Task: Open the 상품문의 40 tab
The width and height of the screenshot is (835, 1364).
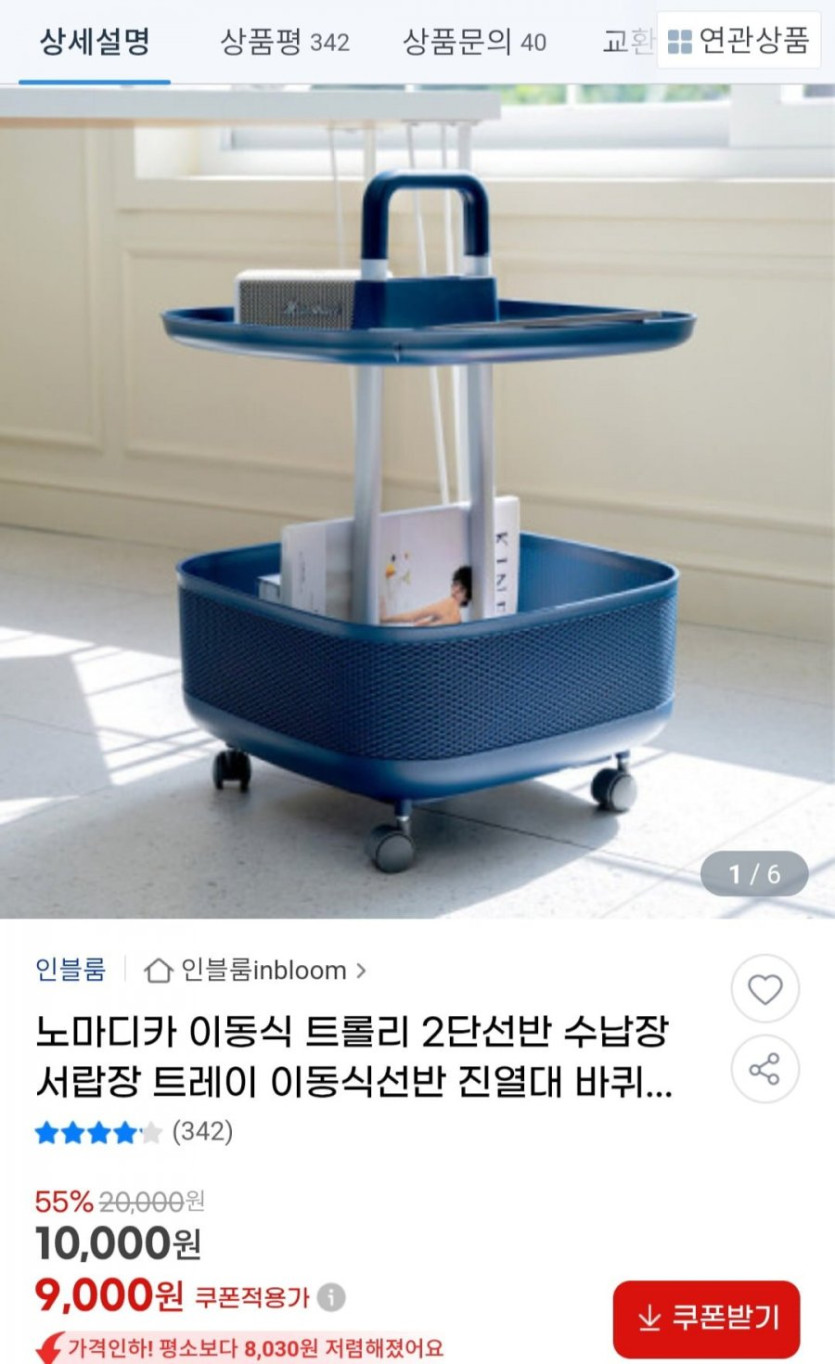Action: point(475,42)
